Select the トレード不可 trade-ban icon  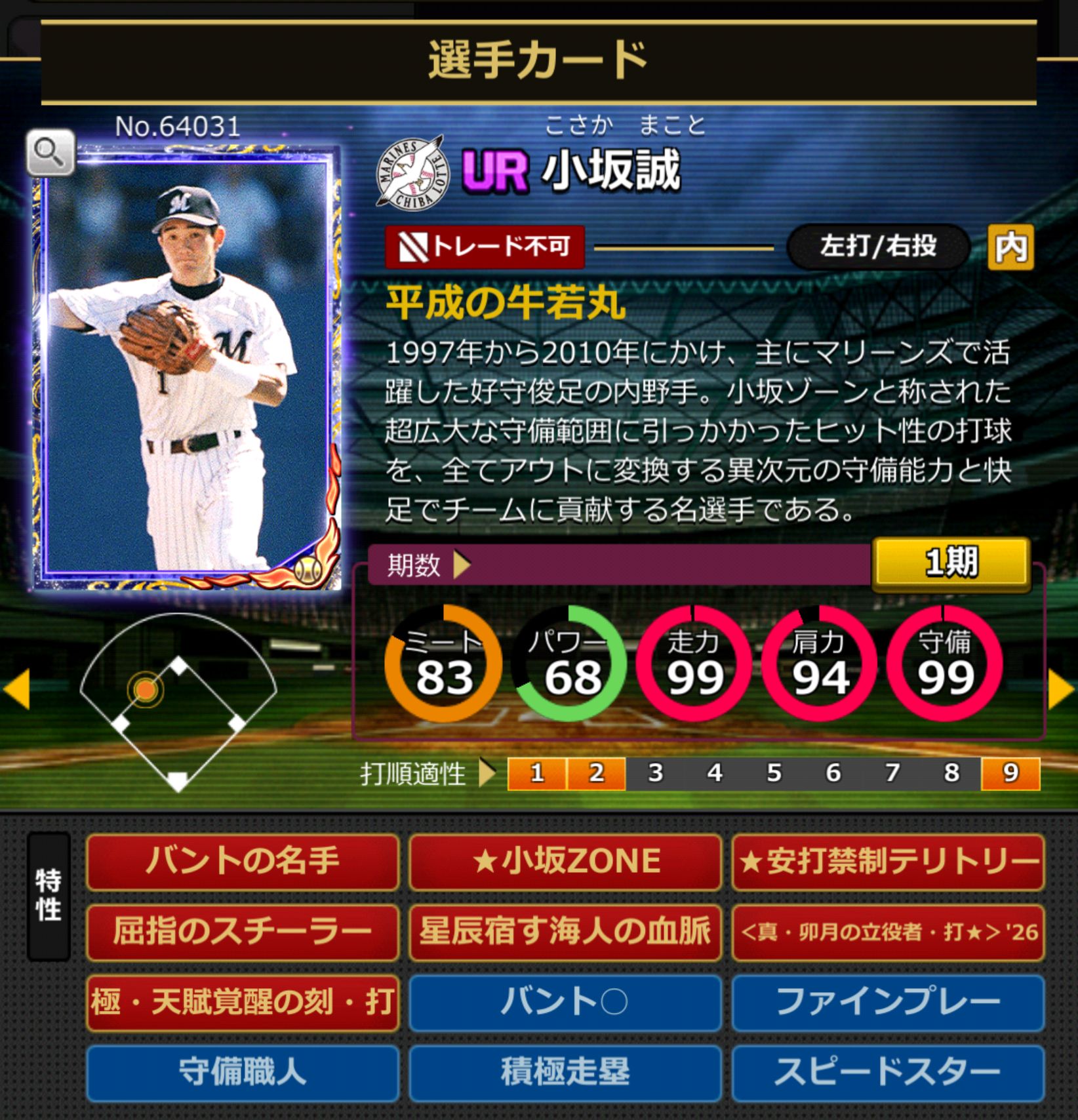pos(483,247)
